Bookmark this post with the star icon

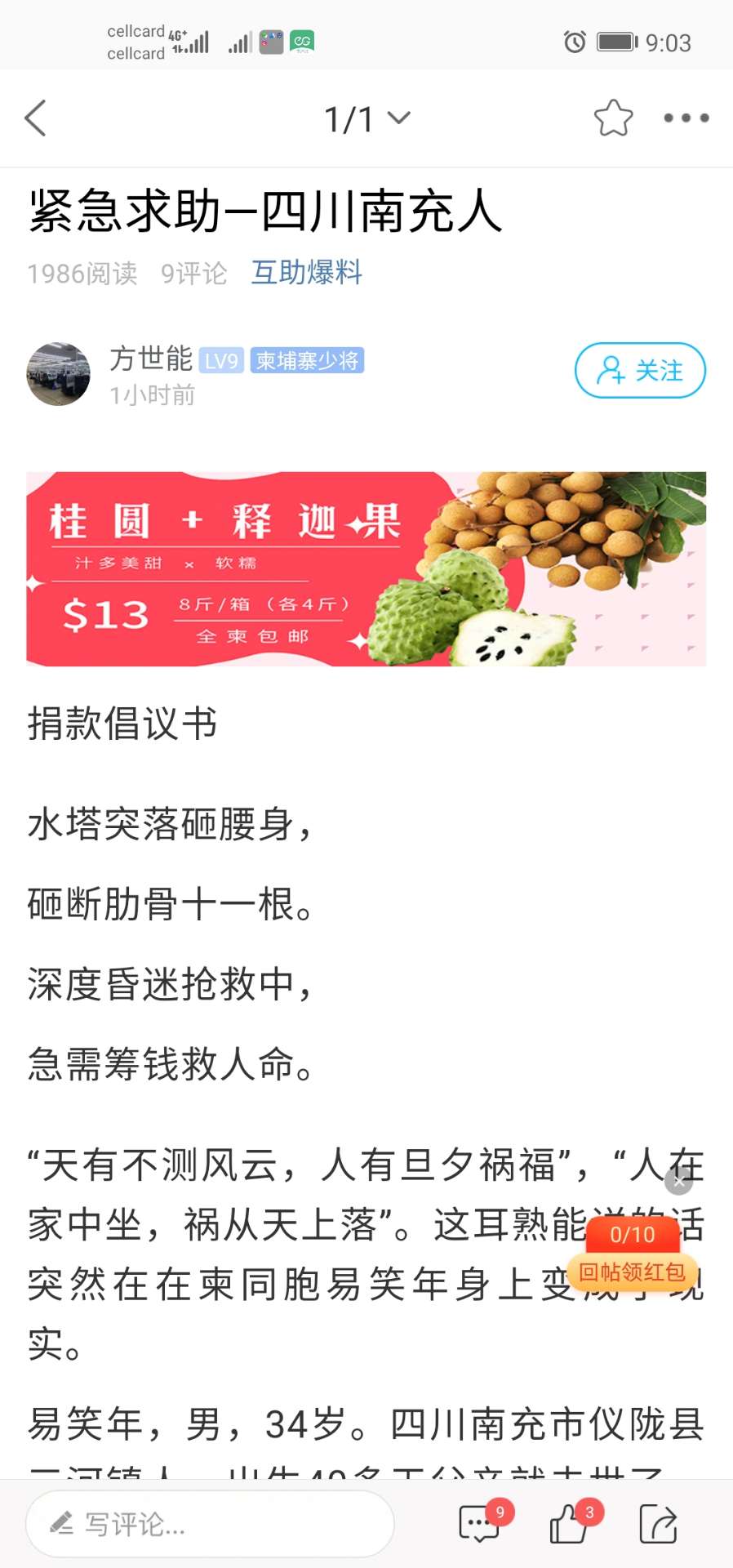click(613, 119)
